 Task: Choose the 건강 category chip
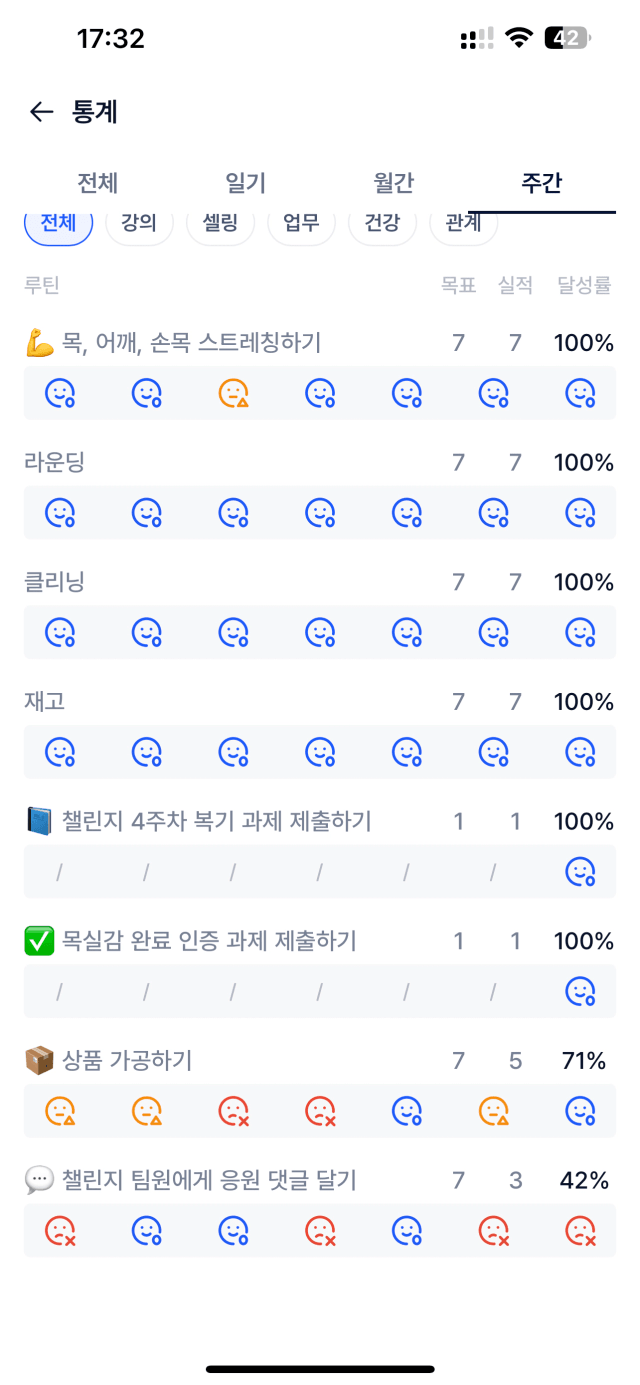pyautogui.click(x=382, y=225)
